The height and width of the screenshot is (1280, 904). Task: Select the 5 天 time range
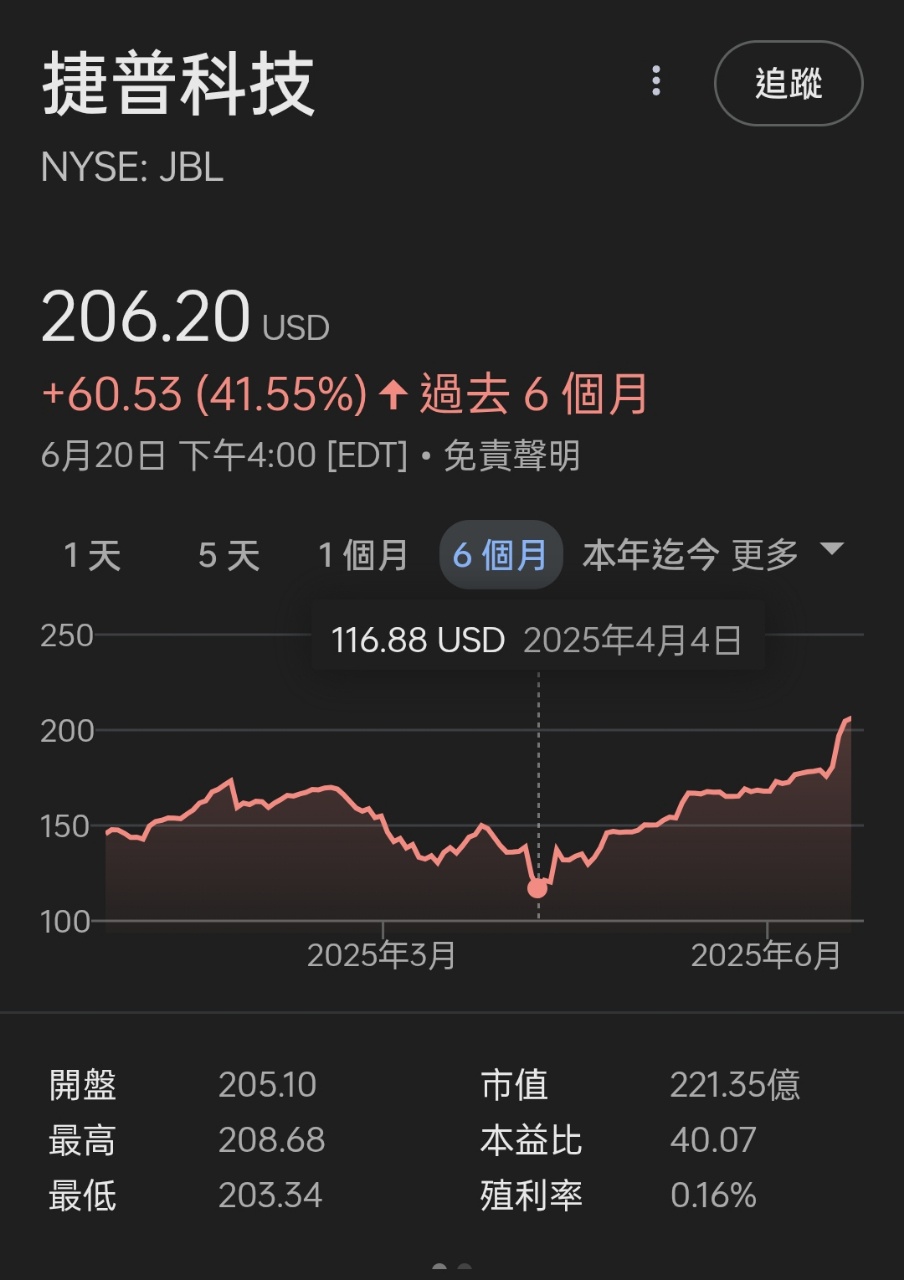[228, 554]
